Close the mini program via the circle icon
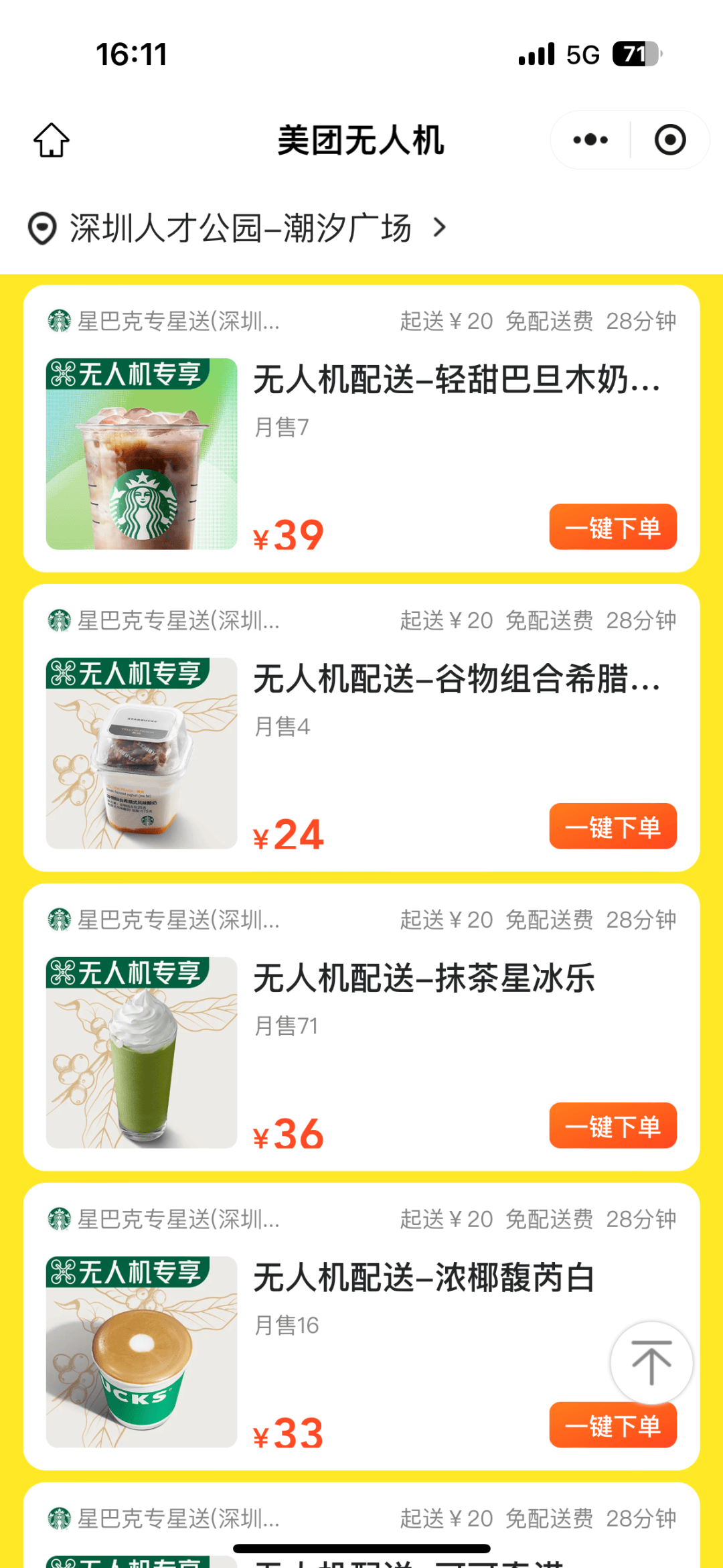Screen dimensions: 723x1568 (669, 140)
